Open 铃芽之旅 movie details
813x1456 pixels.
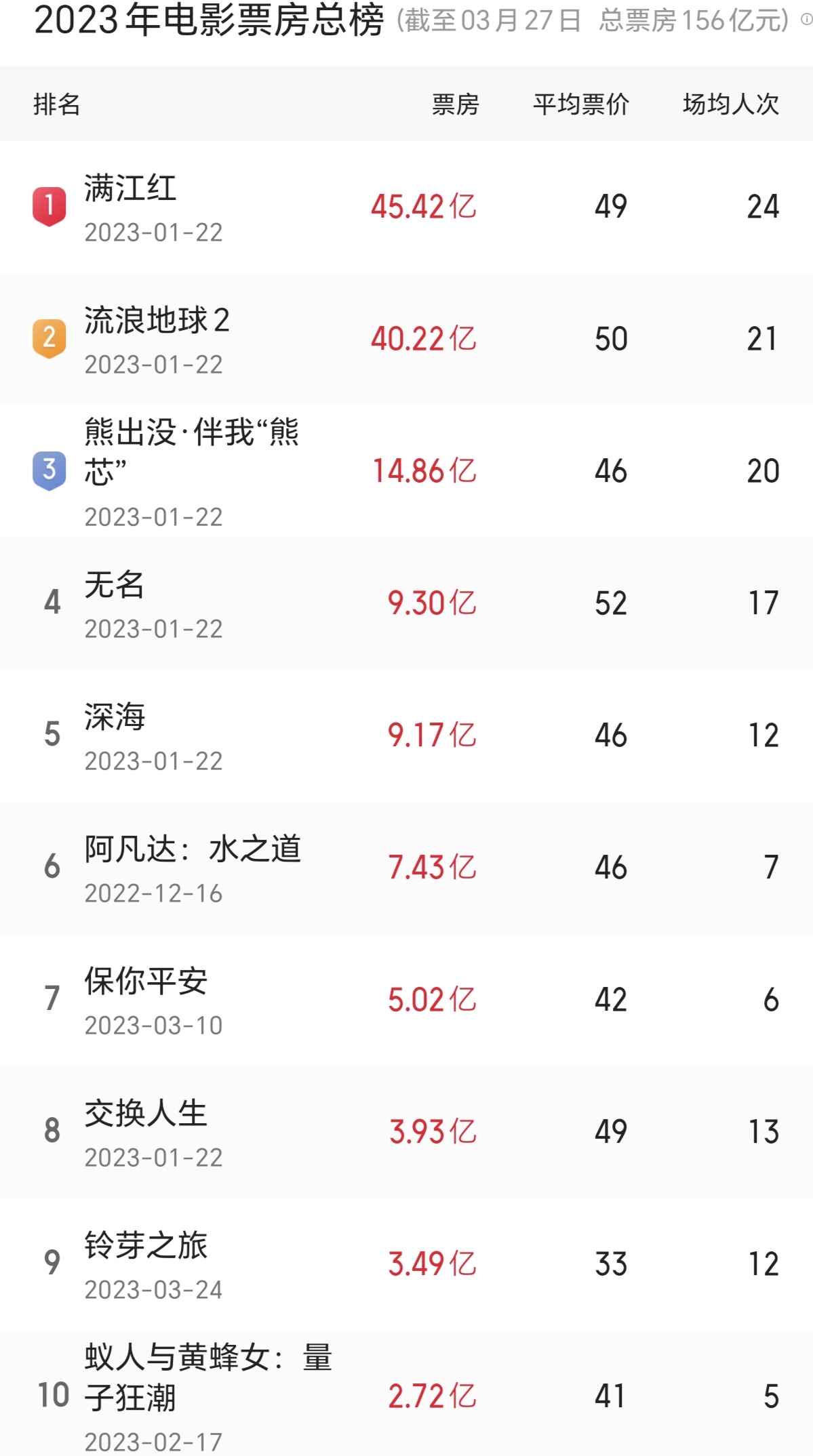pyautogui.click(x=406, y=1264)
